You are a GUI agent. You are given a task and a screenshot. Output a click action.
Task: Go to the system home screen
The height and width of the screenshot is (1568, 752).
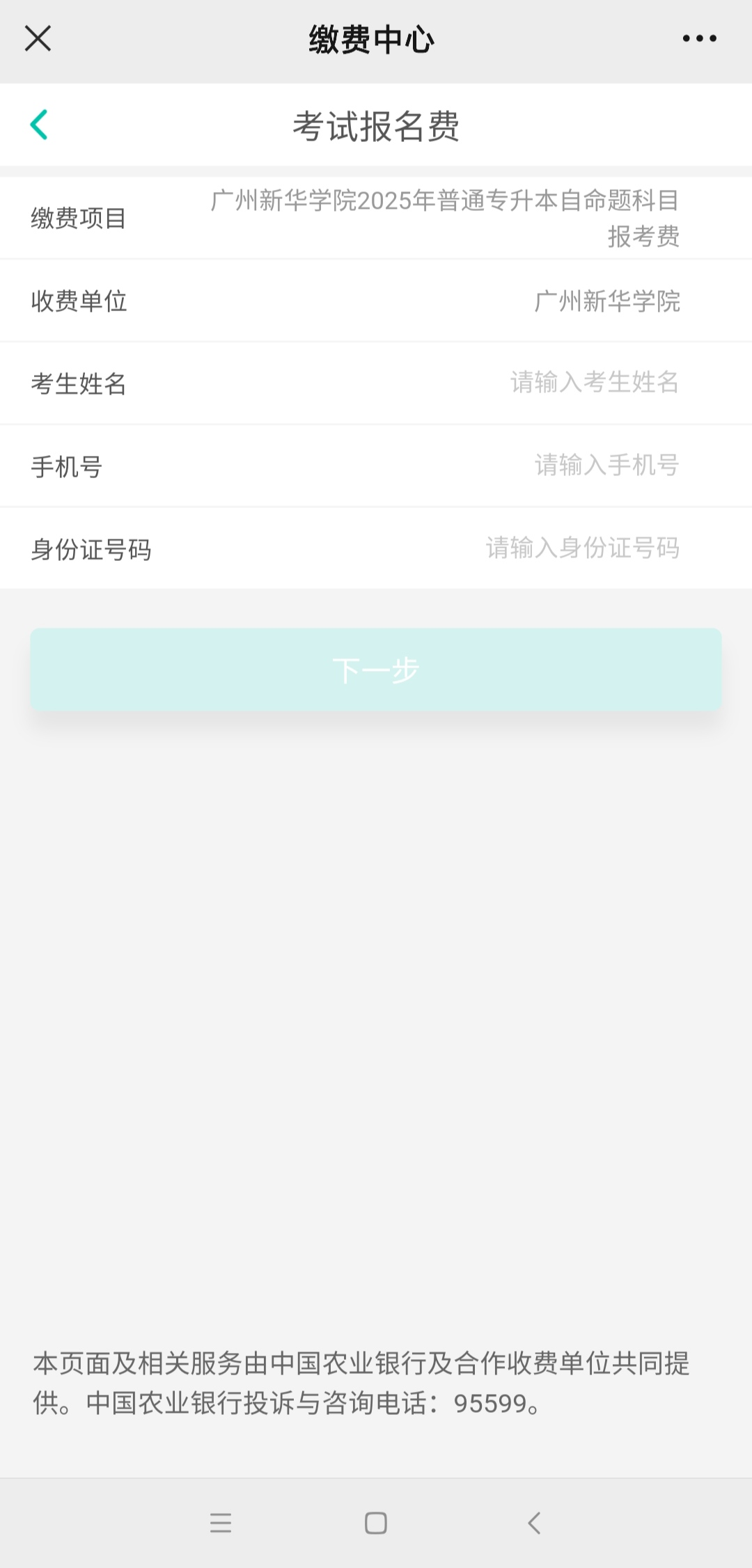(376, 1523)
